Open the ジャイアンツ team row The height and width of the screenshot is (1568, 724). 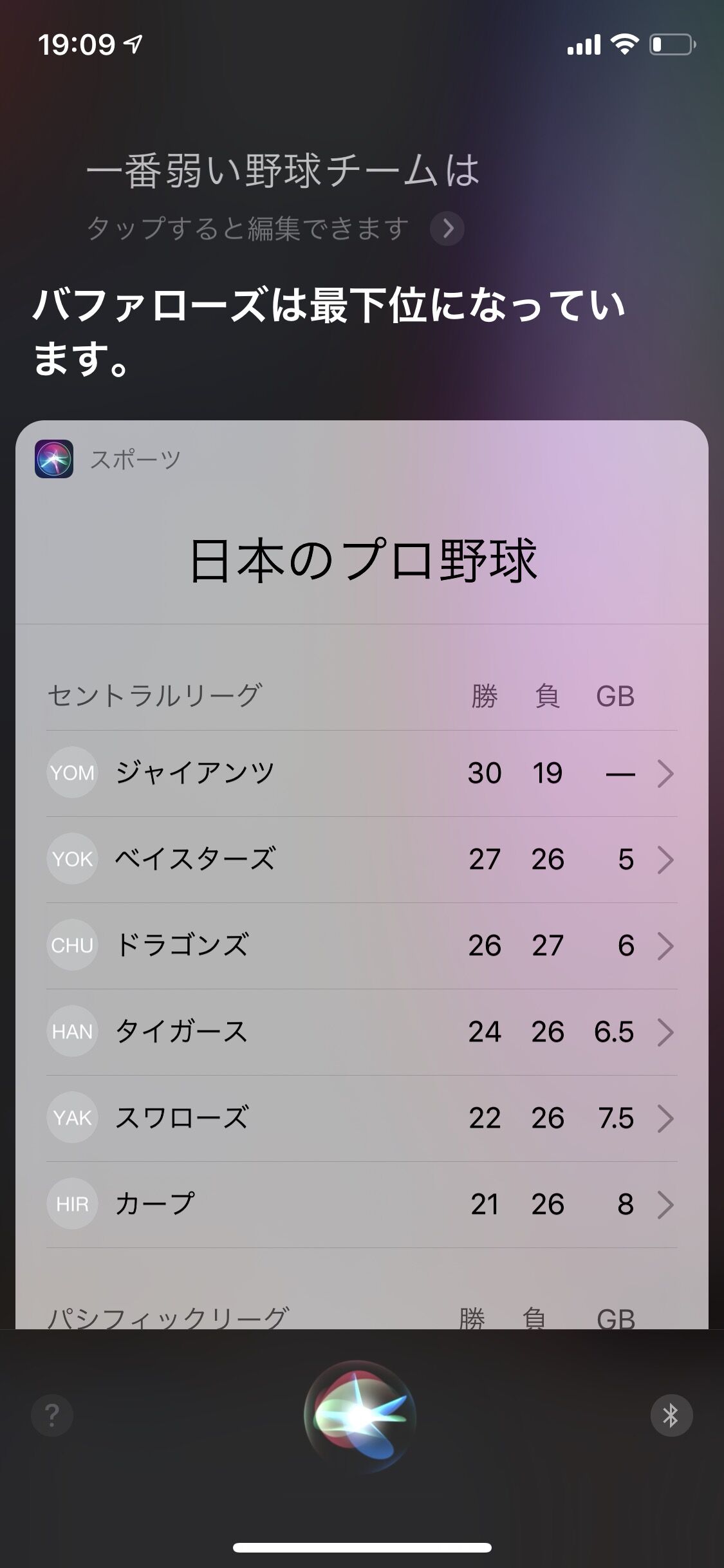tap(361, 773)
